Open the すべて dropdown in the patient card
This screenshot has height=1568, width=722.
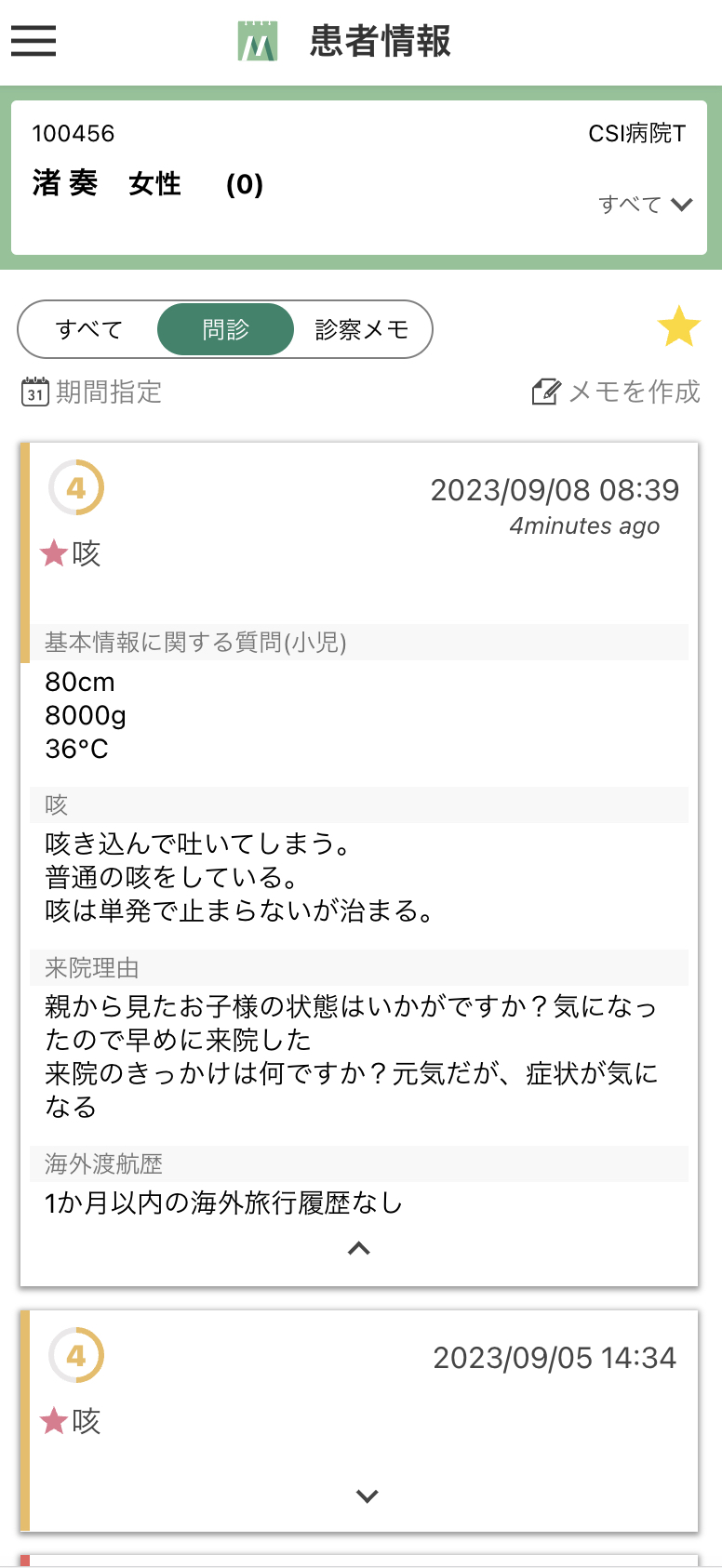coord(647,205)
